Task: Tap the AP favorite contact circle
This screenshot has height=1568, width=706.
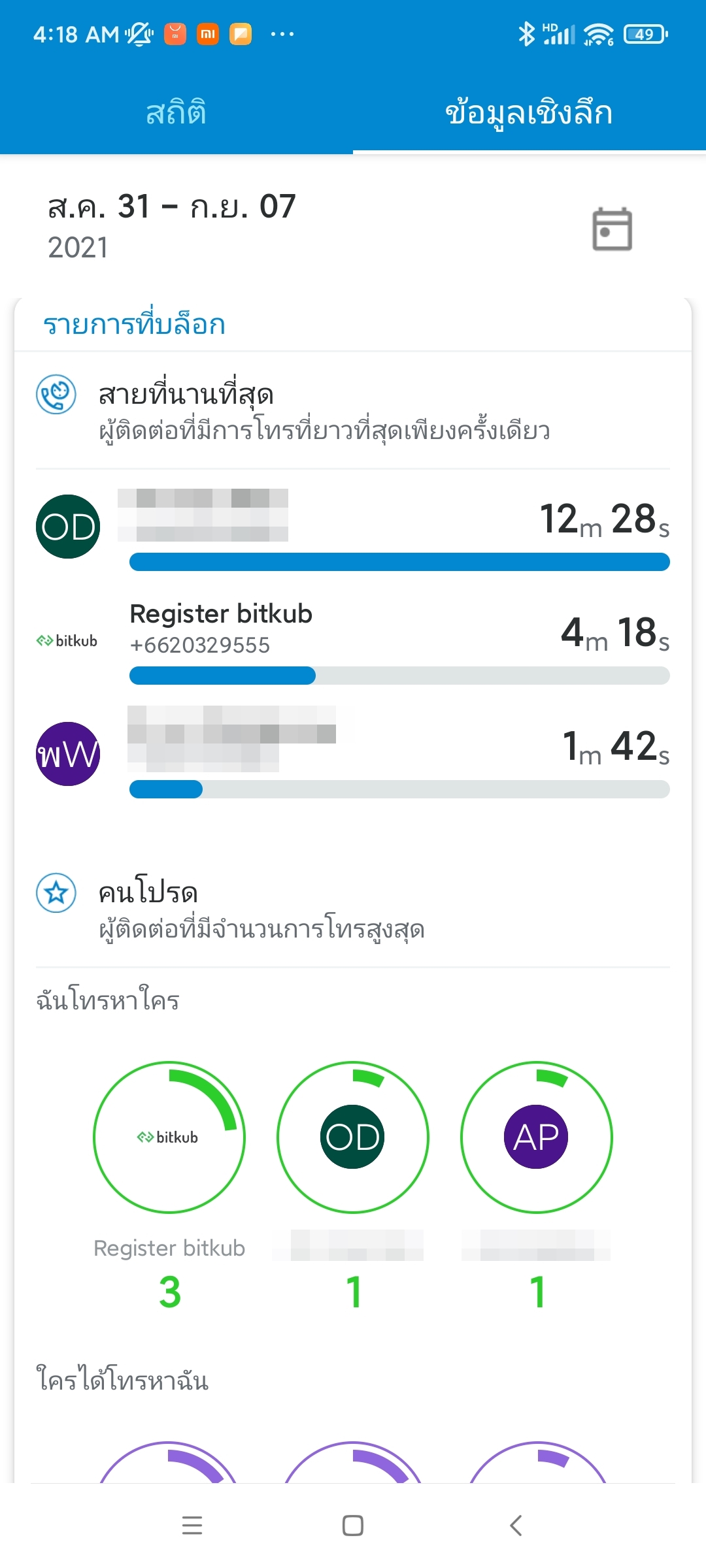Action: [x=537, y=1137]
